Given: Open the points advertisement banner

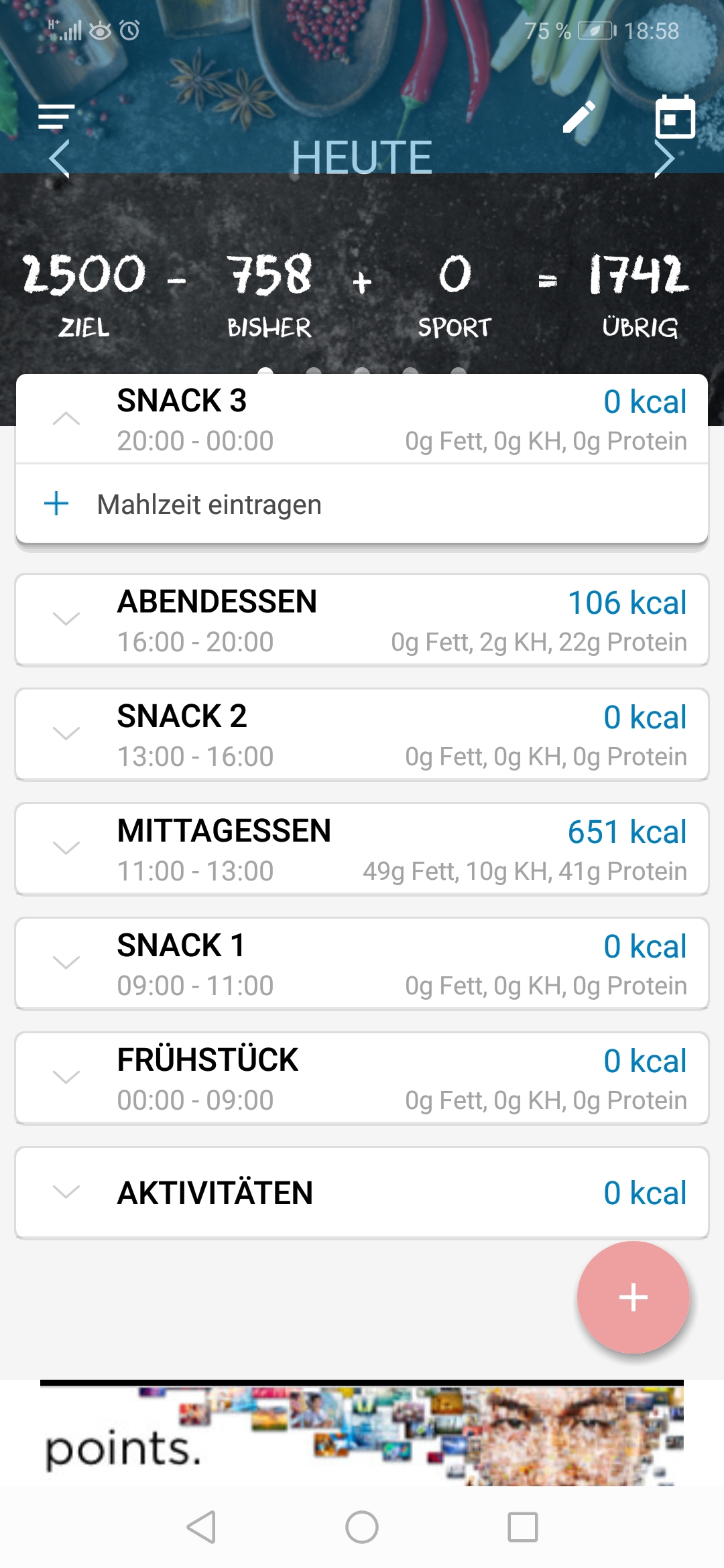Looking at the screenshot, I should point(362,1434).
